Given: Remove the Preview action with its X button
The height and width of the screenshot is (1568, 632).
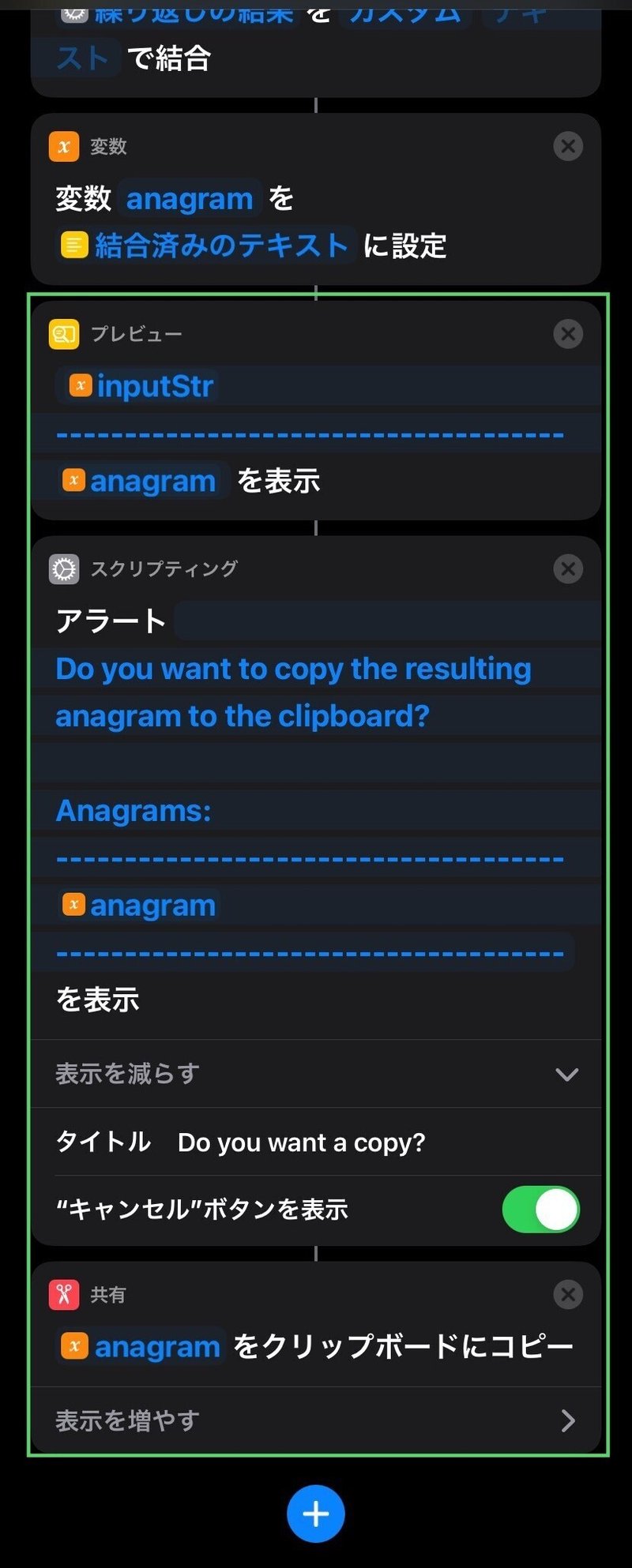Looking at the screenshot, I should [x=568, y=334].
